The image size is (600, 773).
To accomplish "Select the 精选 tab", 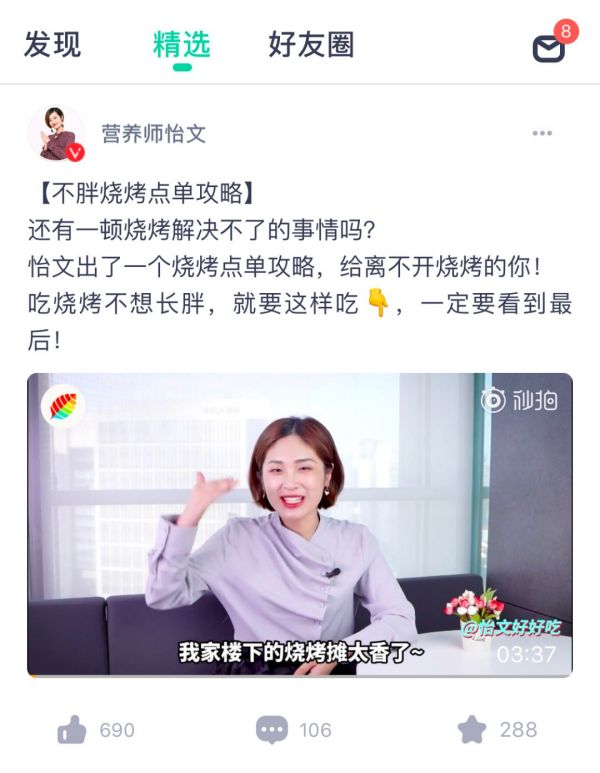I will pos(181,45).
